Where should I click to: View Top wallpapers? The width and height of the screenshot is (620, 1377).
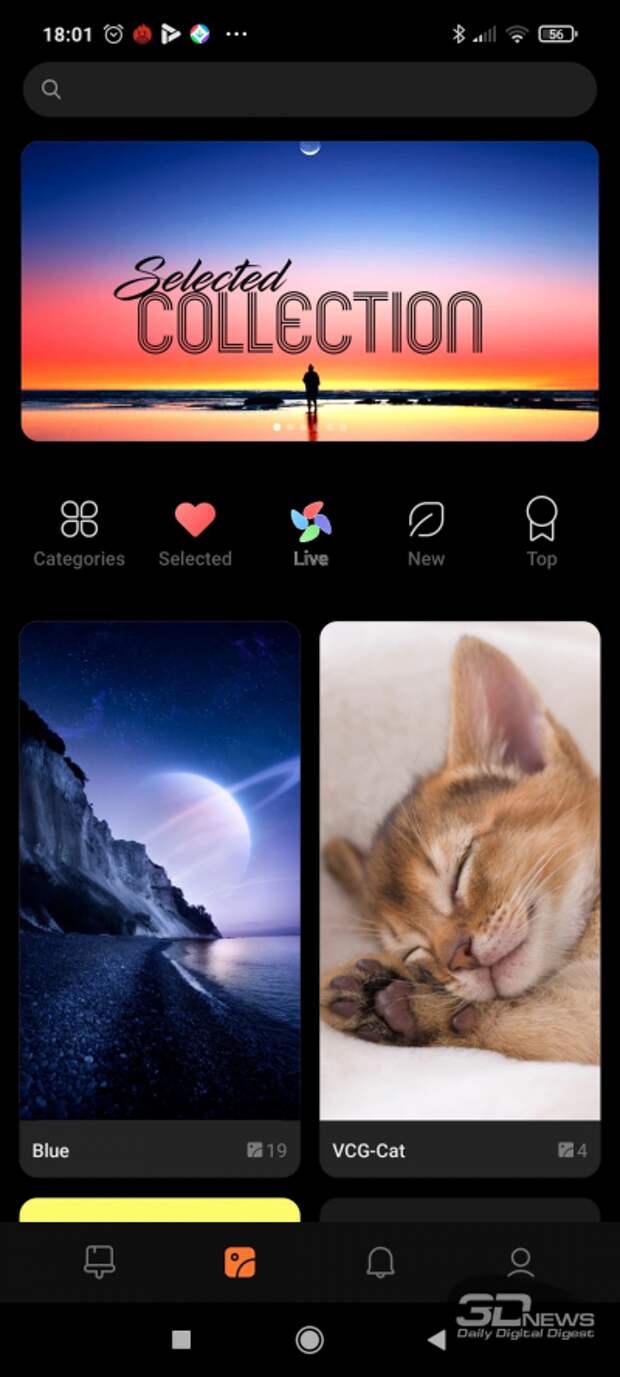tap(541, 533)
